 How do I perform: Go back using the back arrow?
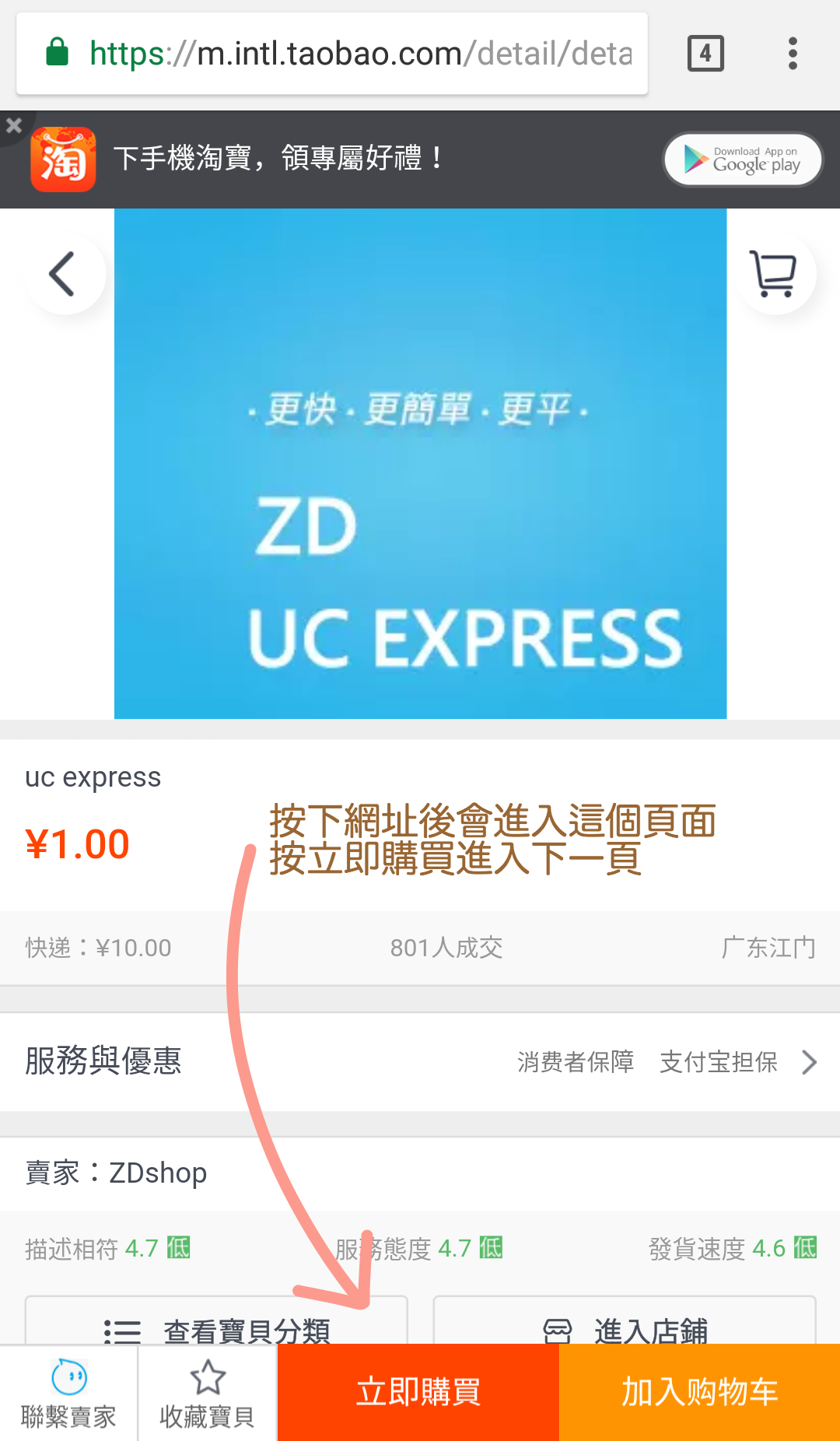click(64, 274)
